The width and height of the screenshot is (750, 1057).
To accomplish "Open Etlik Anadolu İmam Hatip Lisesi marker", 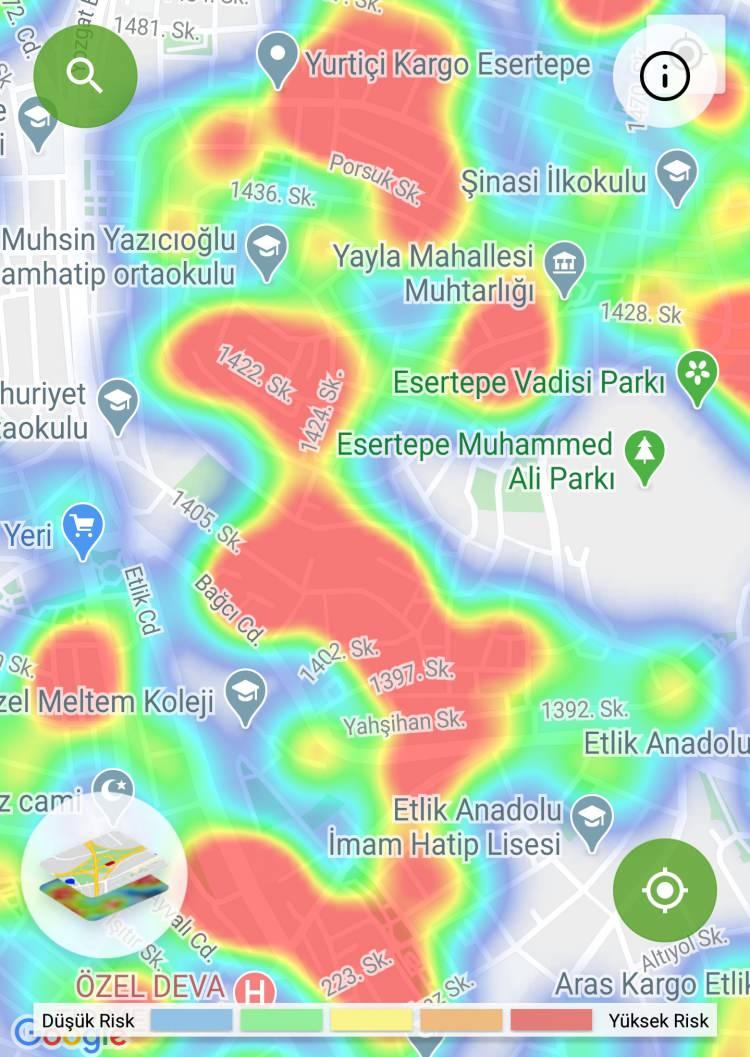I will pos(593,815).
